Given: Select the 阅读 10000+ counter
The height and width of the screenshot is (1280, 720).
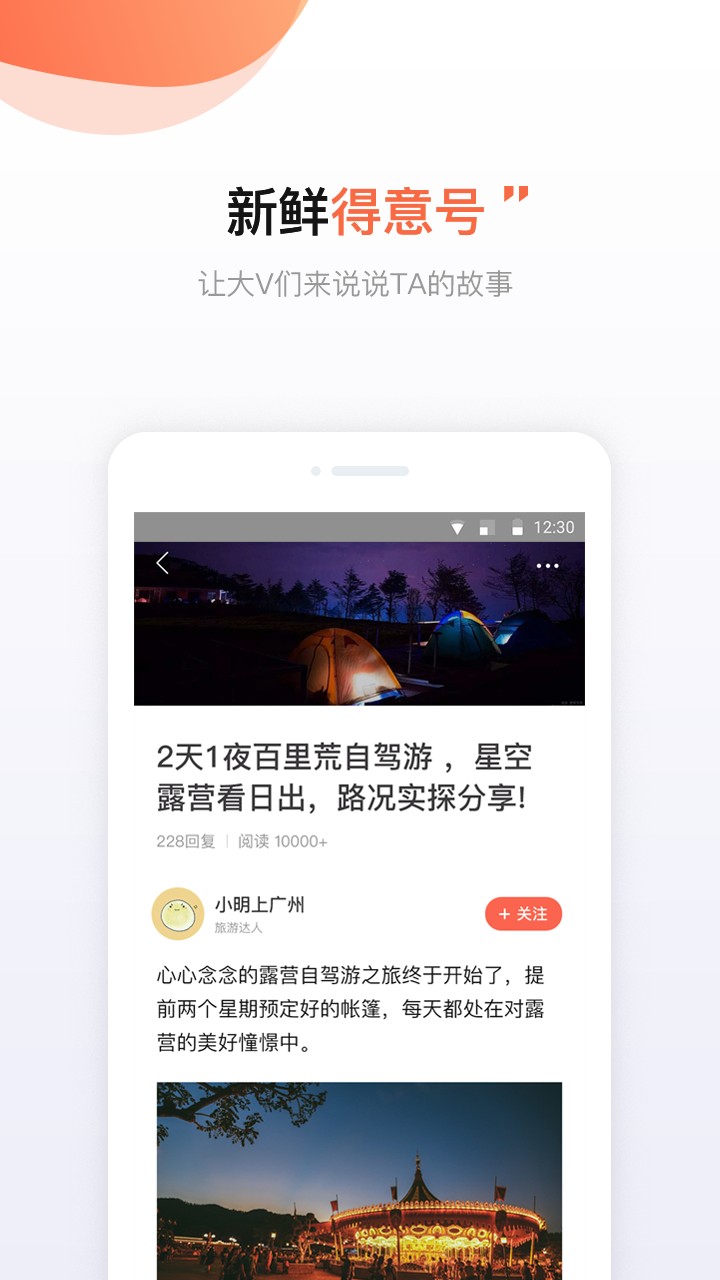Looking at the screenshot, I should tap(280, 842).
